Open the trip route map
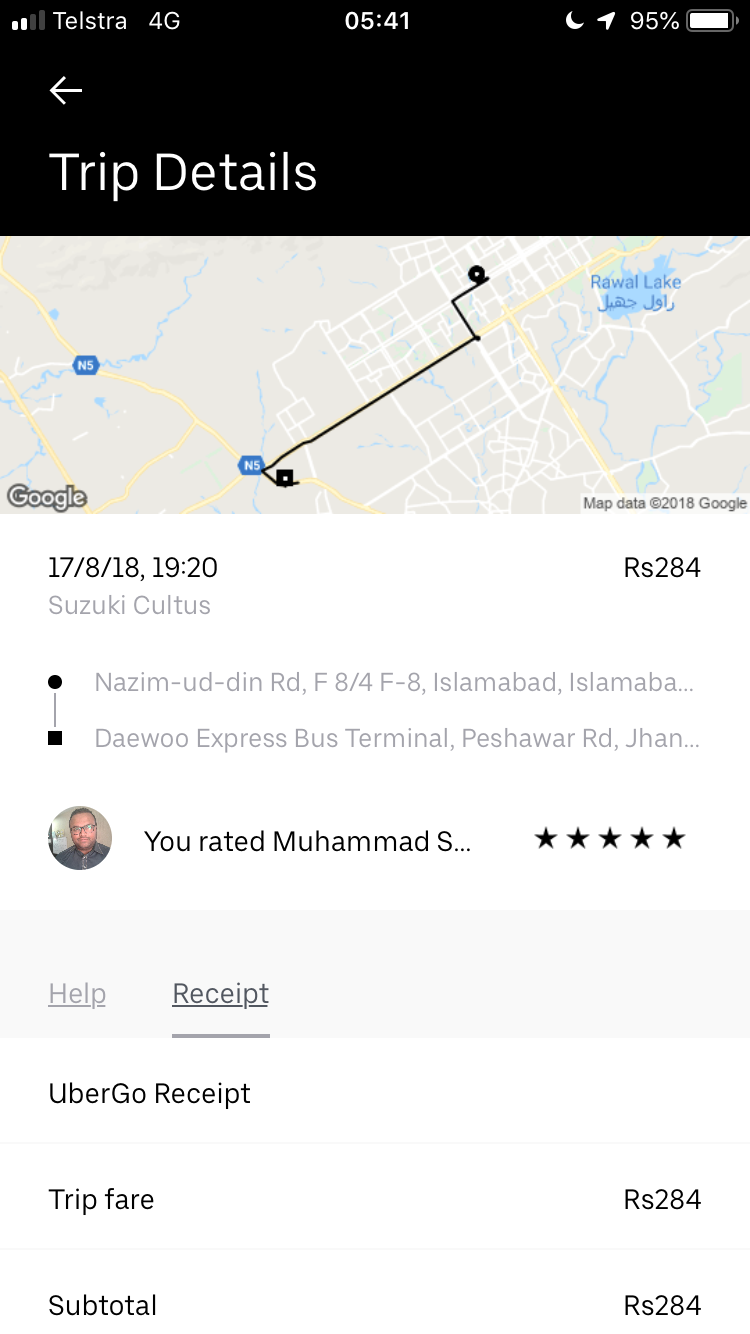Screen dimensions: 750x1334 point(375,375)
